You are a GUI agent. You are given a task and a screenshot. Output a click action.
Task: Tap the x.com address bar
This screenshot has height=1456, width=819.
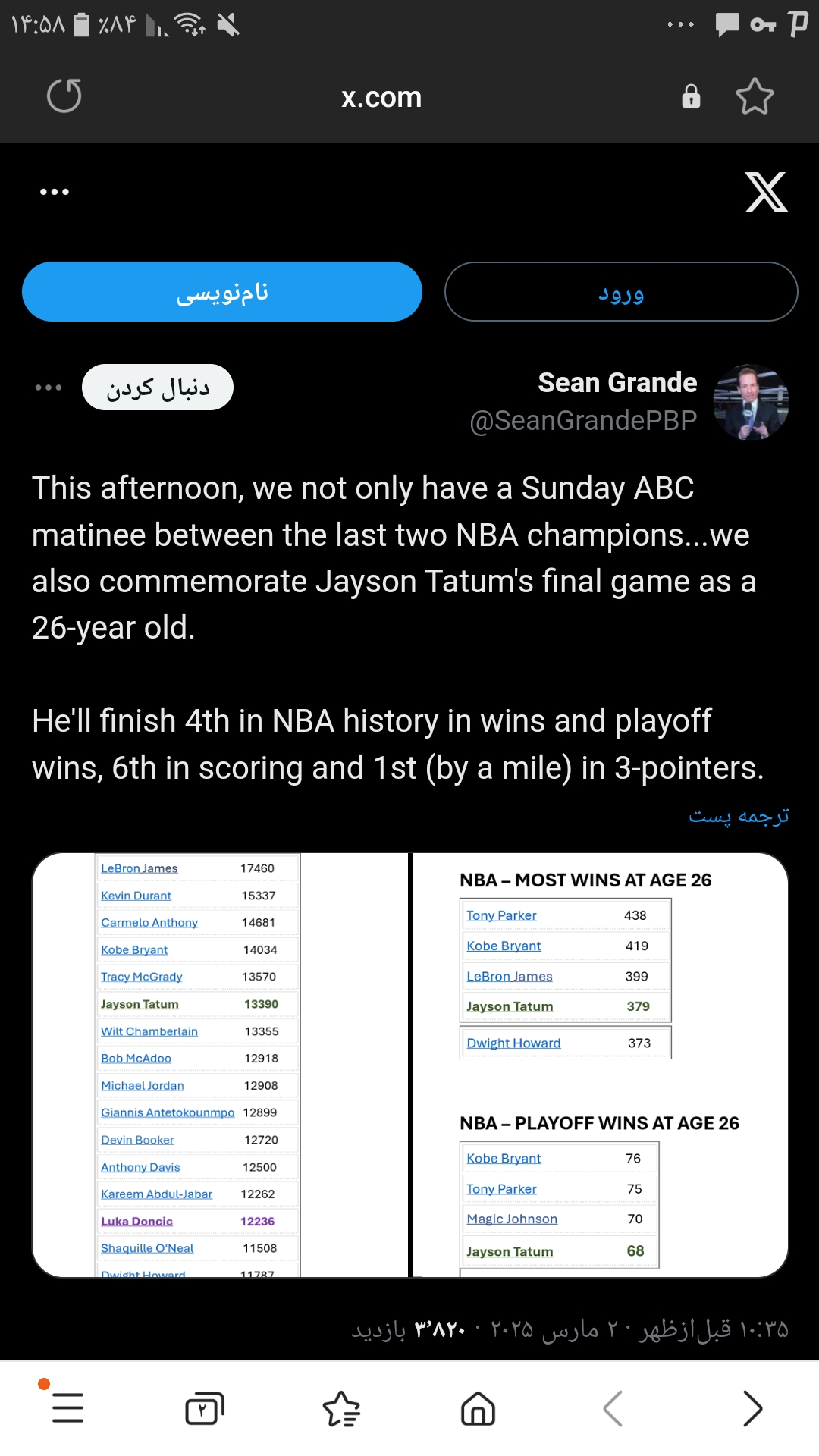tap(381, 97)
